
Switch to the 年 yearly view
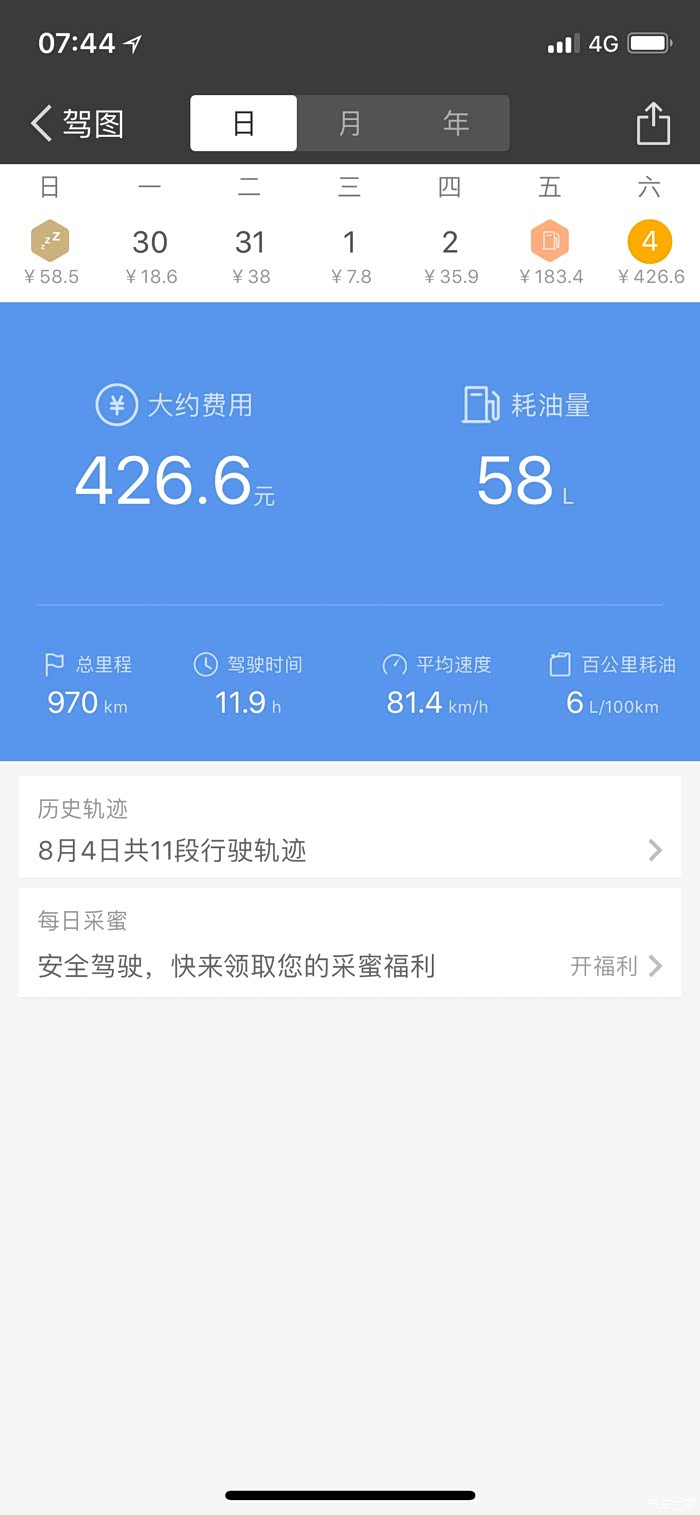[x=456, y=123]
